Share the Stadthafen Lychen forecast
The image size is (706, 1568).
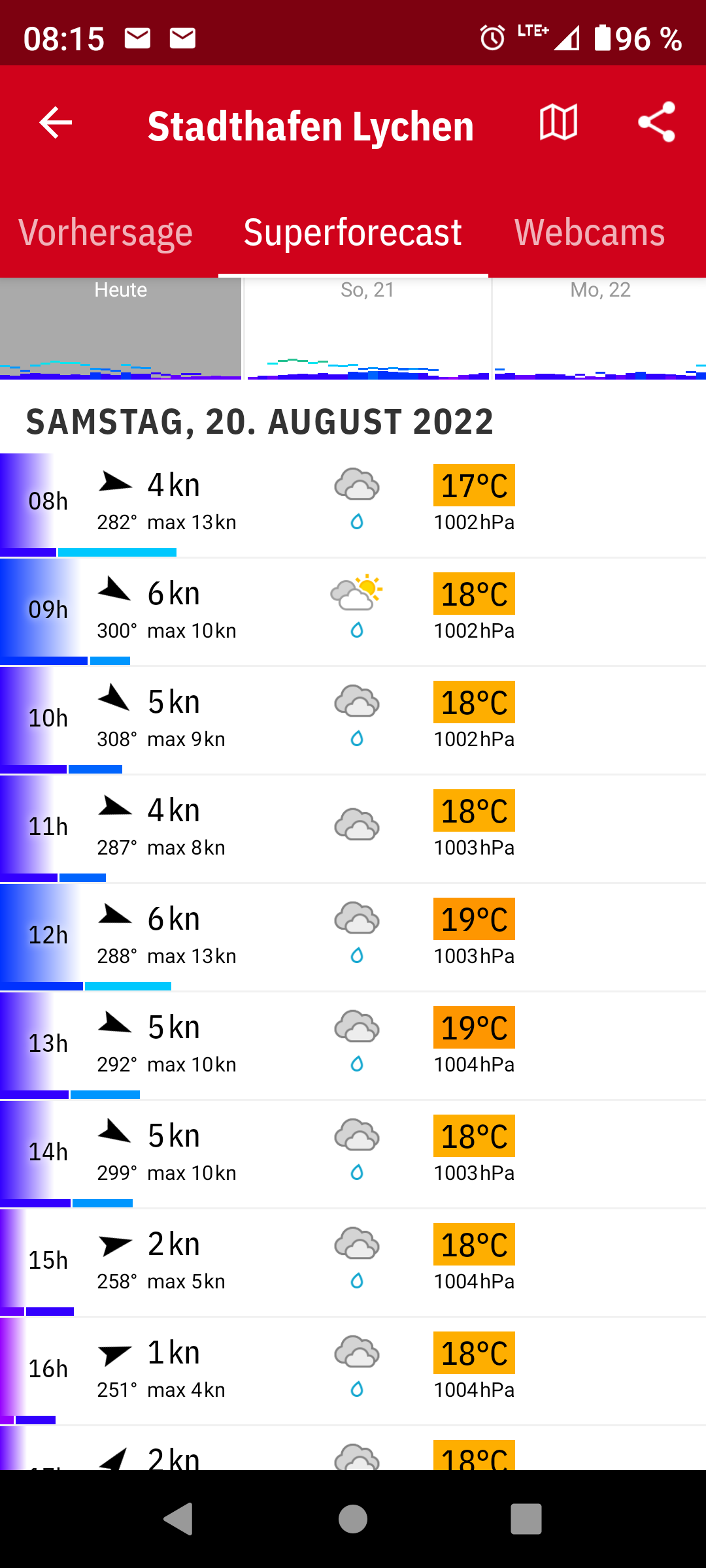pos(656,122)
